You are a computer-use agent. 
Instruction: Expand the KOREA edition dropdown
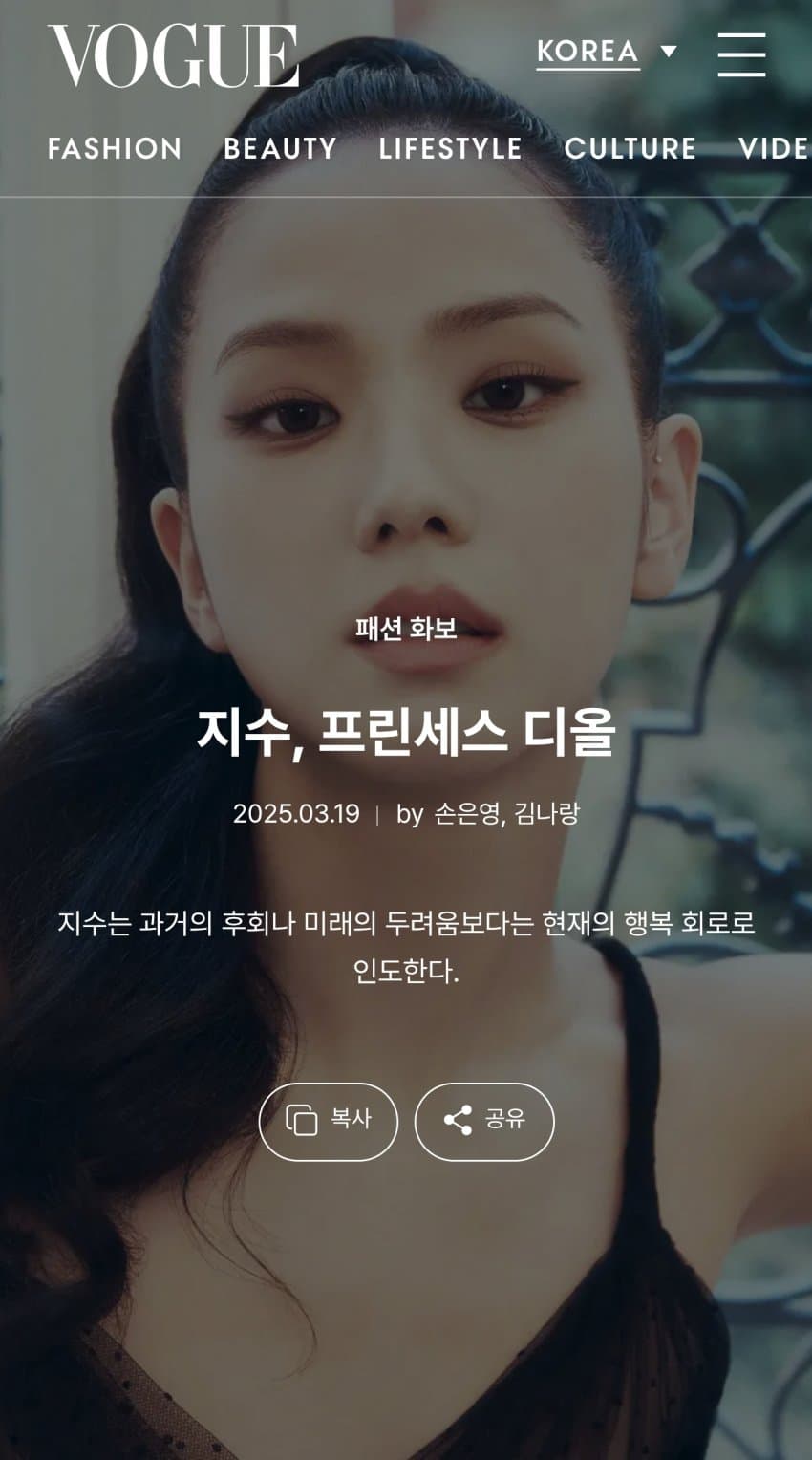pos(608,52)
